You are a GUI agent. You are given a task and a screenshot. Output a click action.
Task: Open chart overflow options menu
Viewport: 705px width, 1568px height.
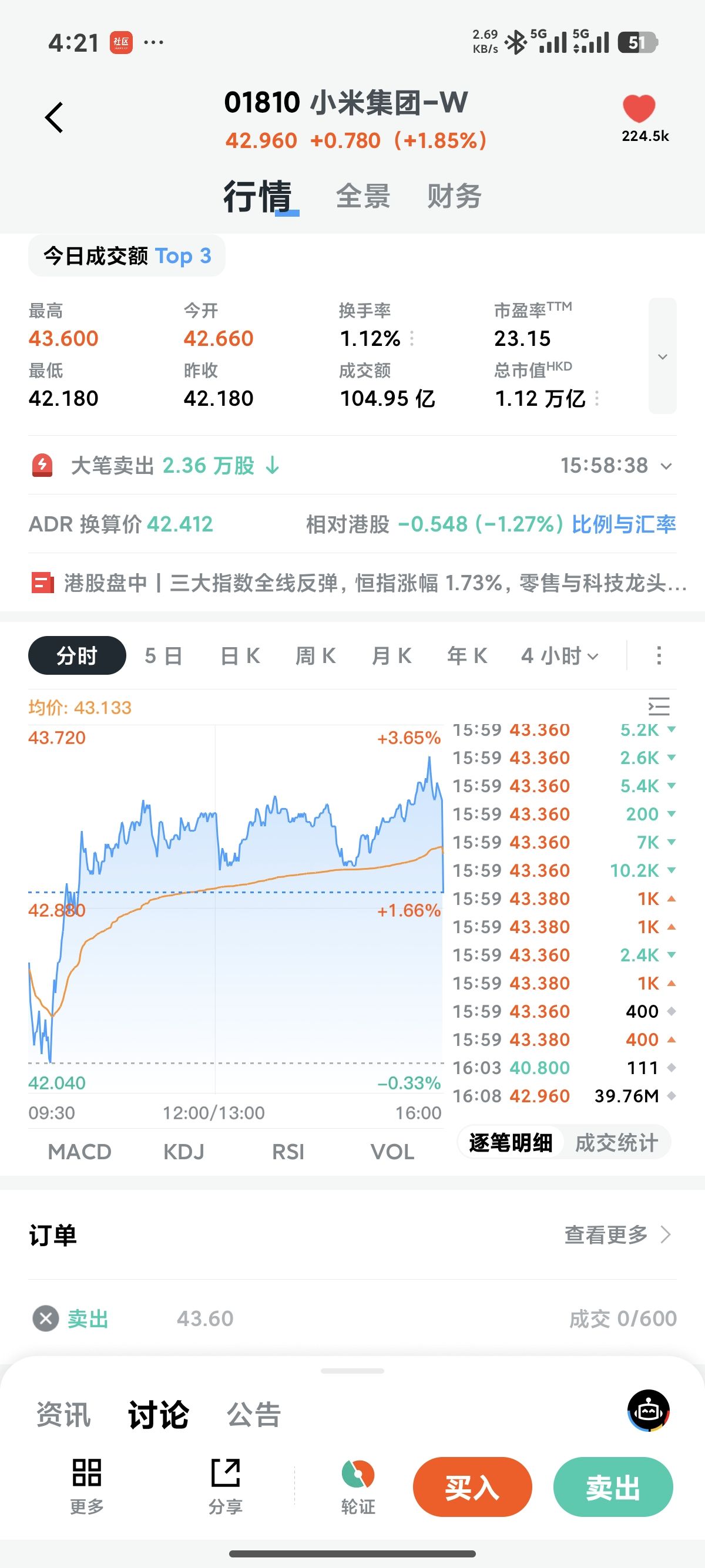659,655
